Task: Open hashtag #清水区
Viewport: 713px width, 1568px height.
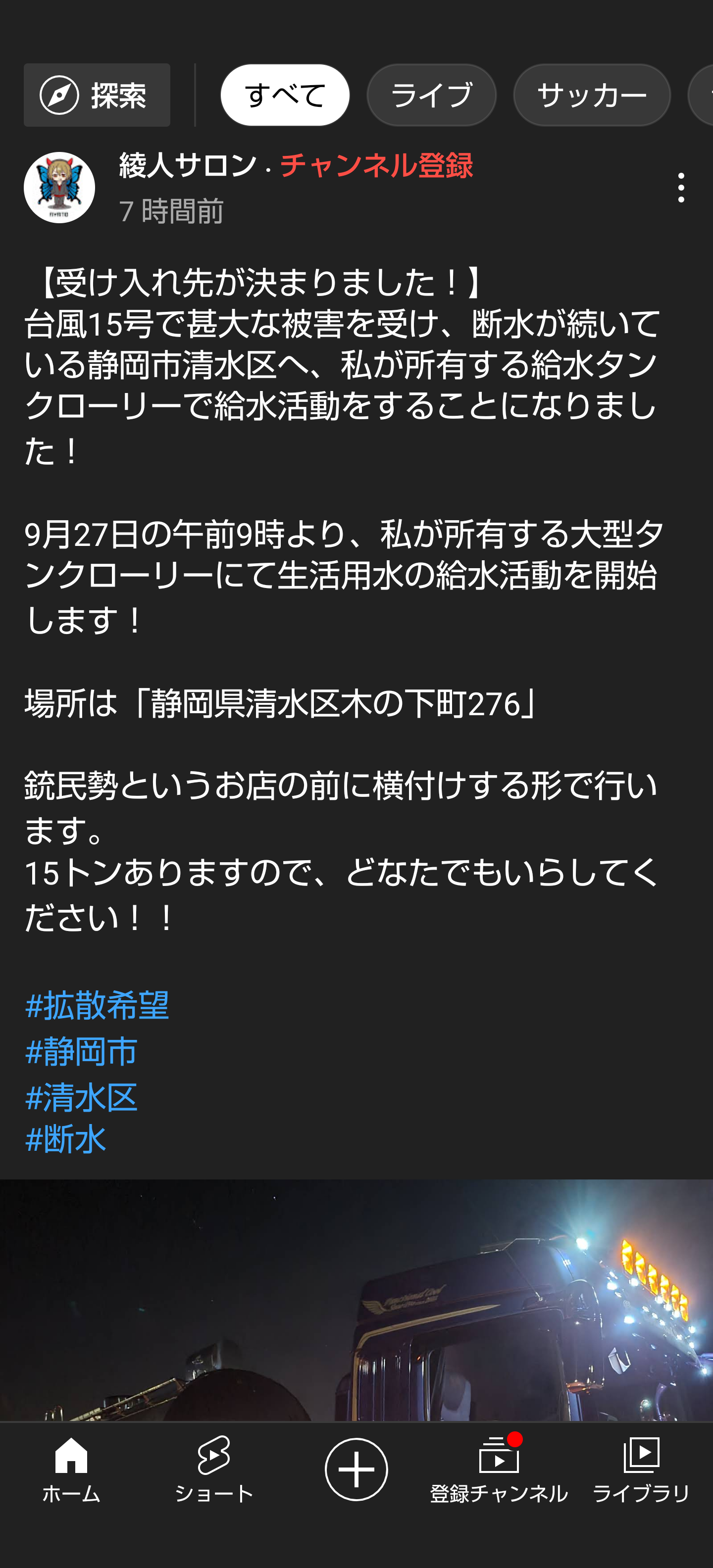Action: tap(82, 1096)
